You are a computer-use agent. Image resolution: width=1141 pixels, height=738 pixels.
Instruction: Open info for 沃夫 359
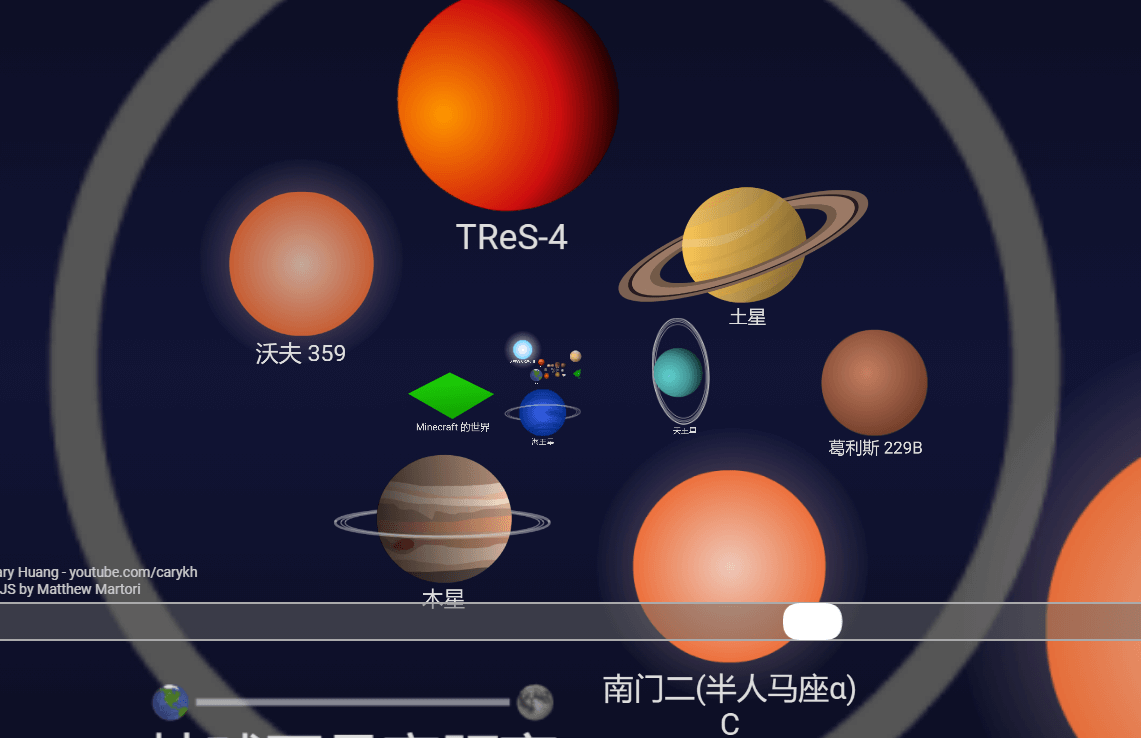pyautogui.click(x=301, y=264)
